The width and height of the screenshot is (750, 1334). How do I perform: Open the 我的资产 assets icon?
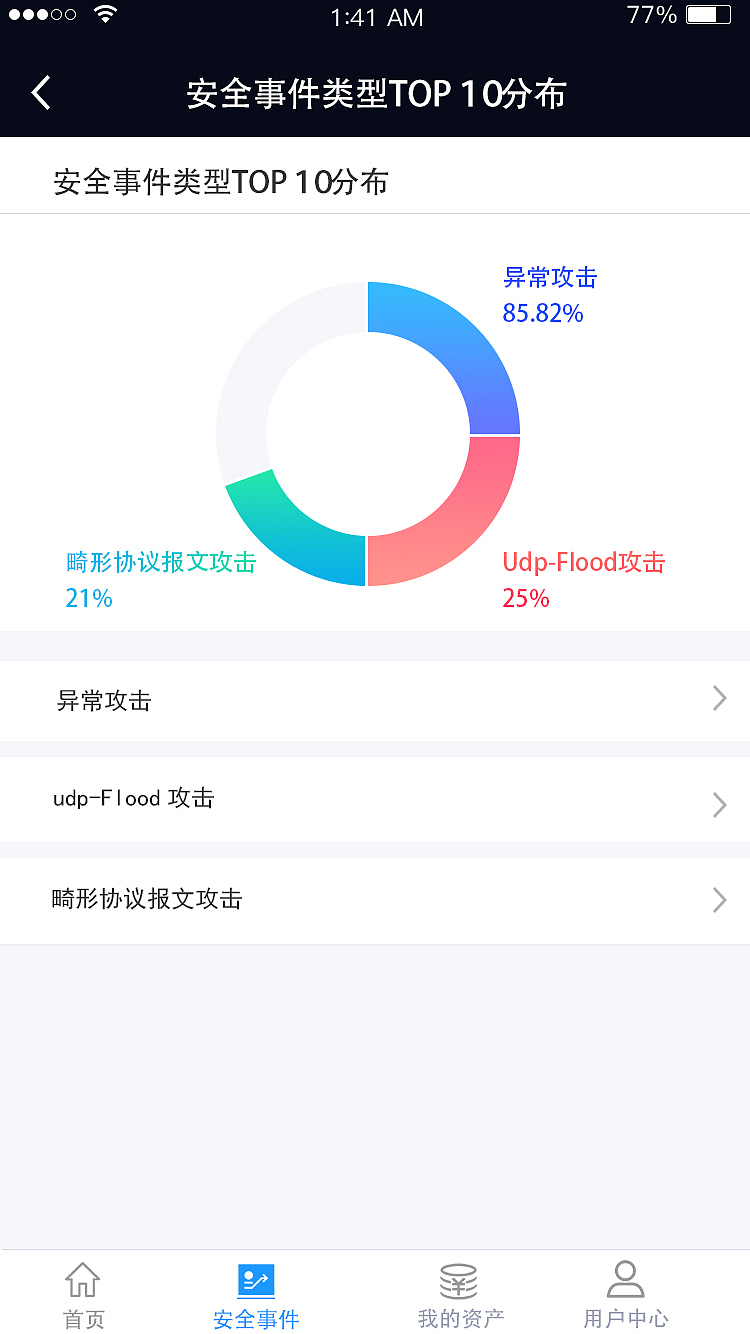click(458, 1280)
